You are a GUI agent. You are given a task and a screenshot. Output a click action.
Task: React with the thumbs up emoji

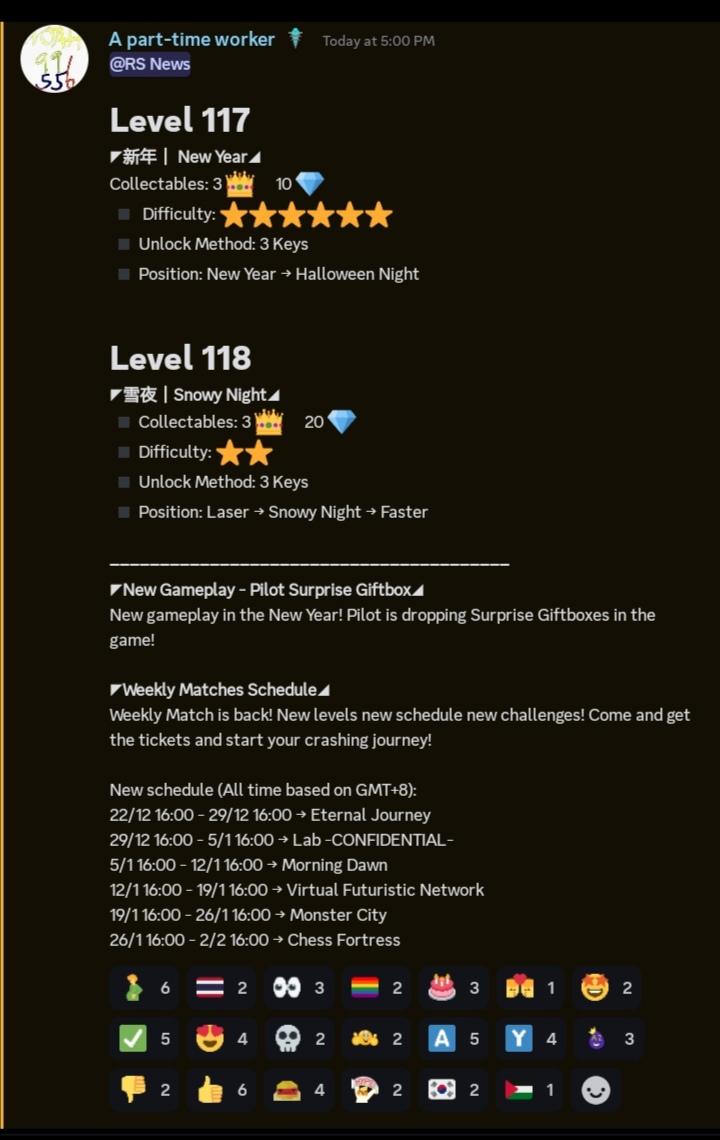(220, 1090)
